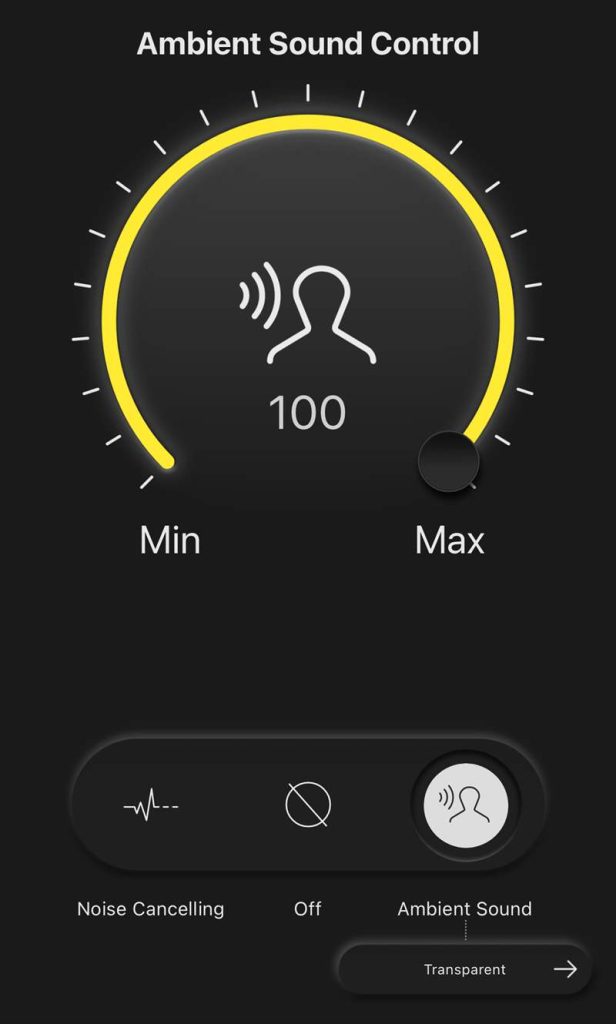The width and height of the screenshot is (616, 1024).
Task: Open the Transparent option arrow
Action: pyautogui.click(x=565, y=969)
